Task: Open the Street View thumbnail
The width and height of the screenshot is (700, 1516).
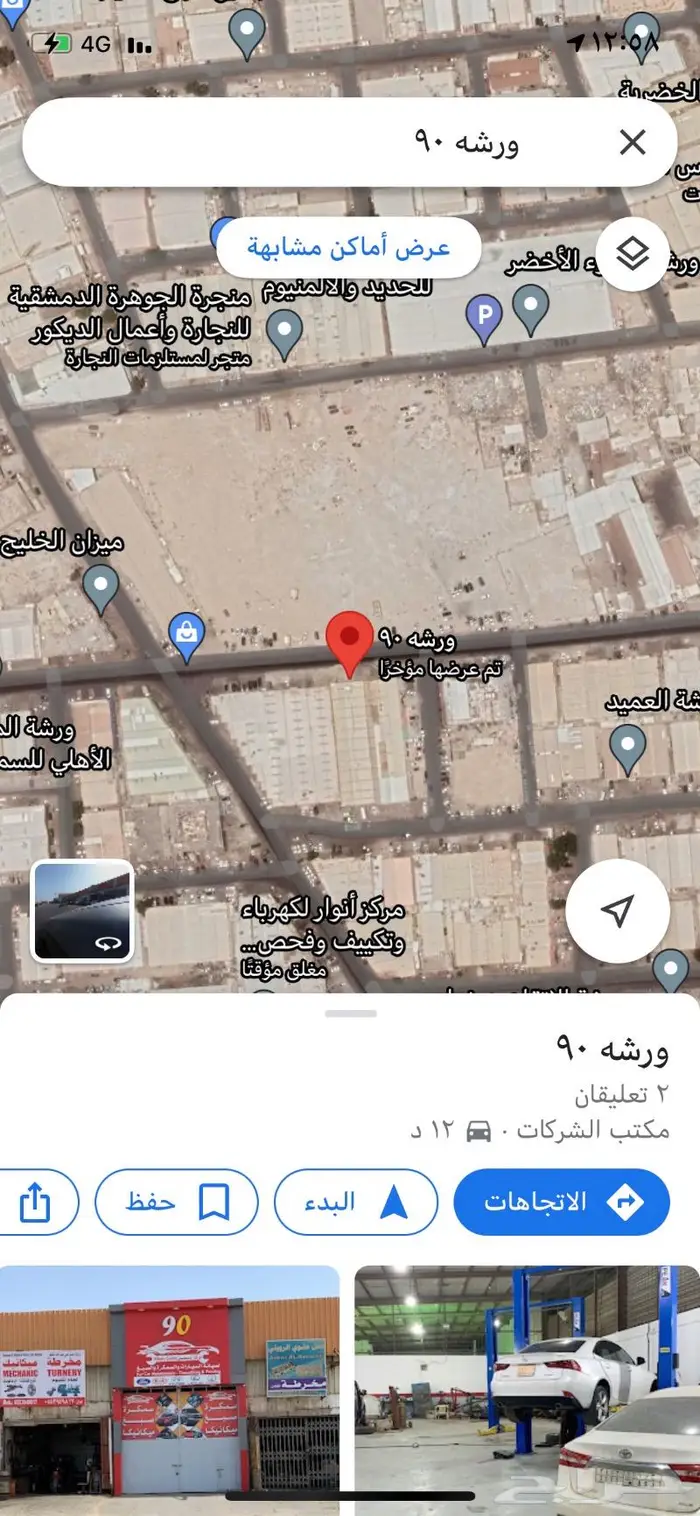Action: point(82,910)
